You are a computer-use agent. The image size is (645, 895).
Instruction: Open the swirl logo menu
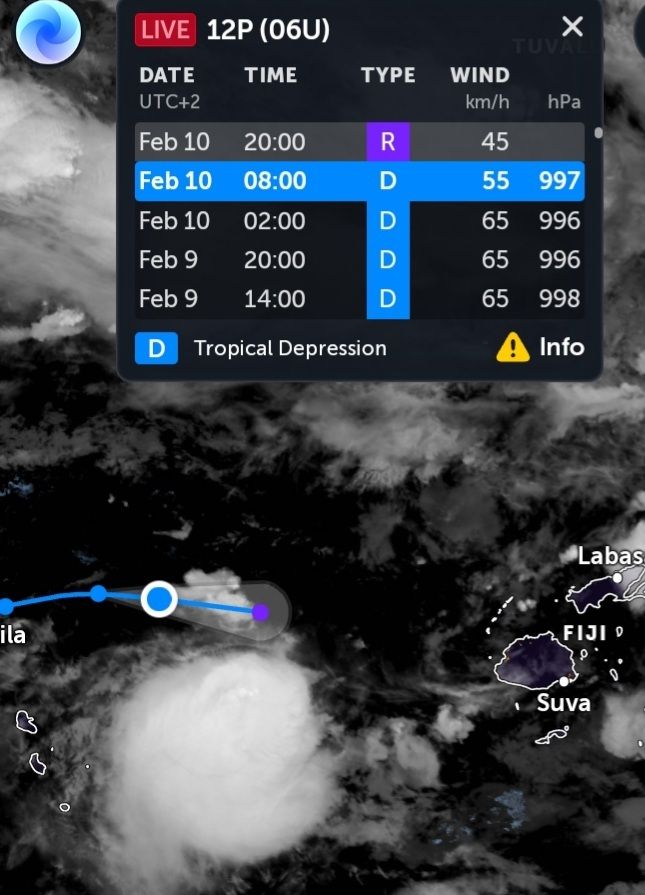pos(48,32)
